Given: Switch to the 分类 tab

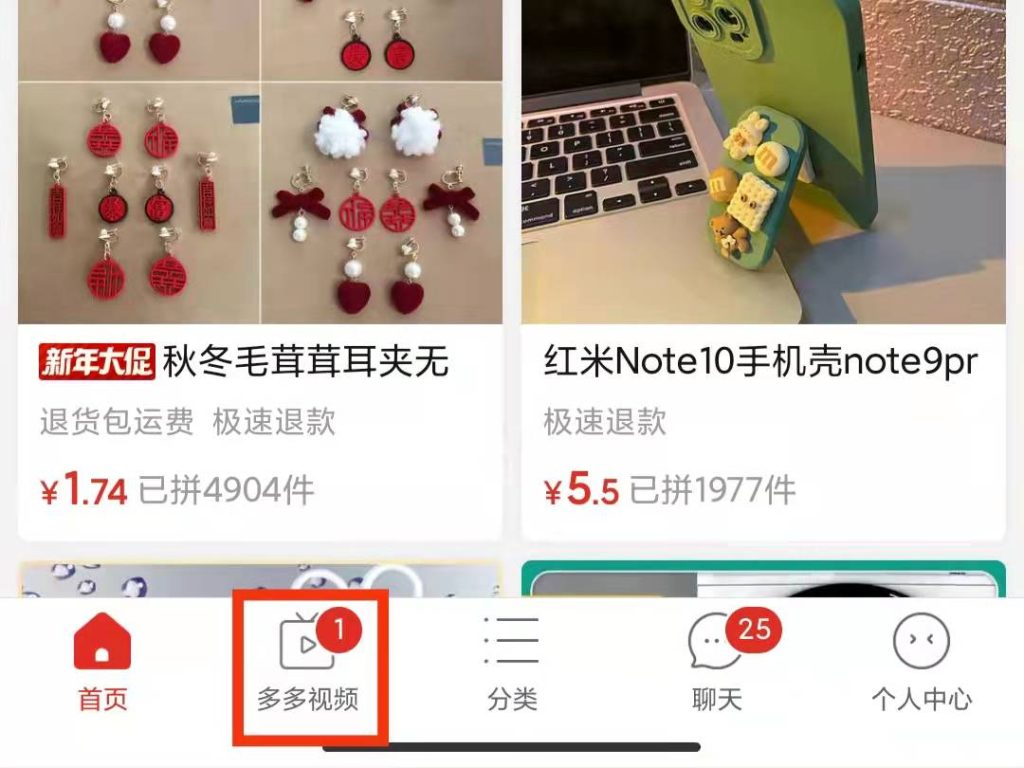Looking at the screenshot, I should (512, 664).
